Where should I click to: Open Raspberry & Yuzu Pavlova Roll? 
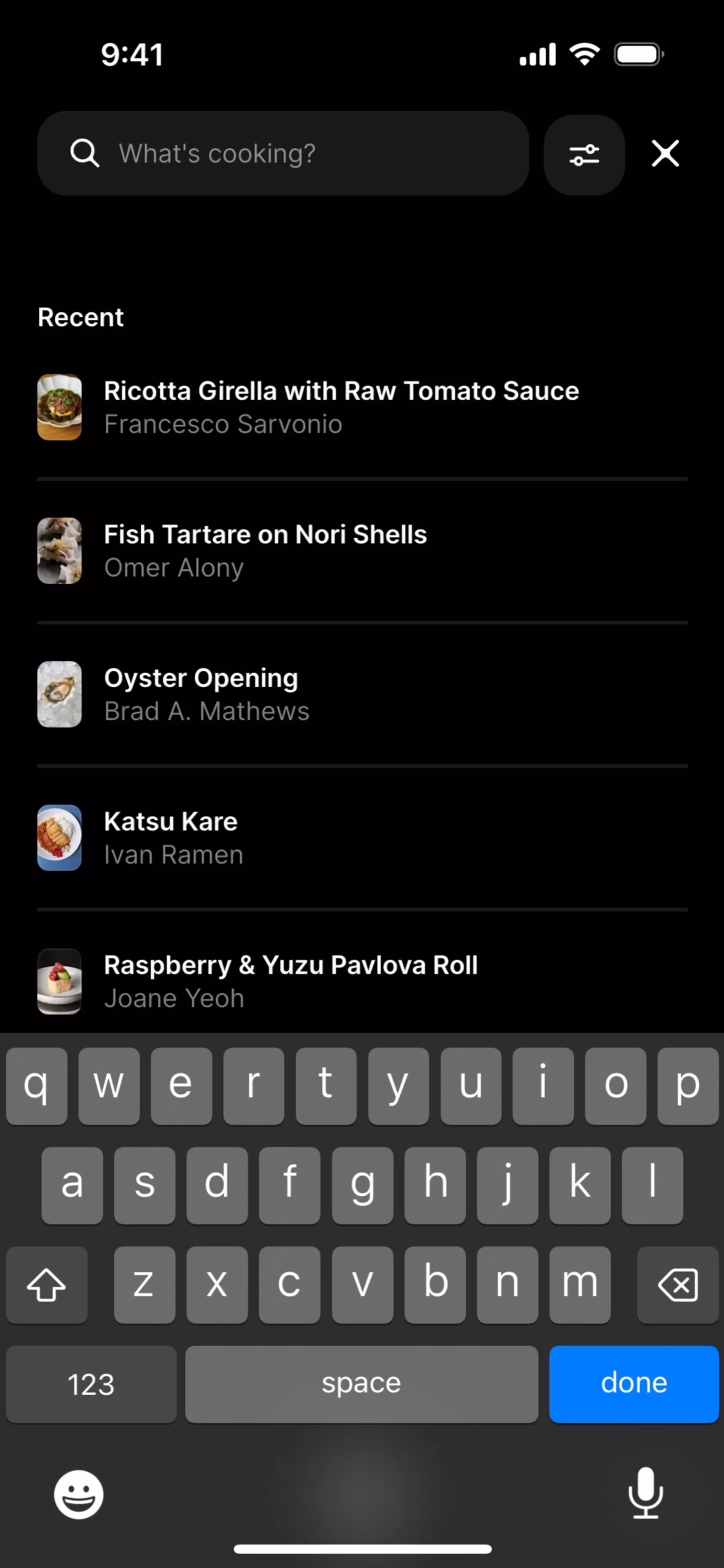click(290, 981)
